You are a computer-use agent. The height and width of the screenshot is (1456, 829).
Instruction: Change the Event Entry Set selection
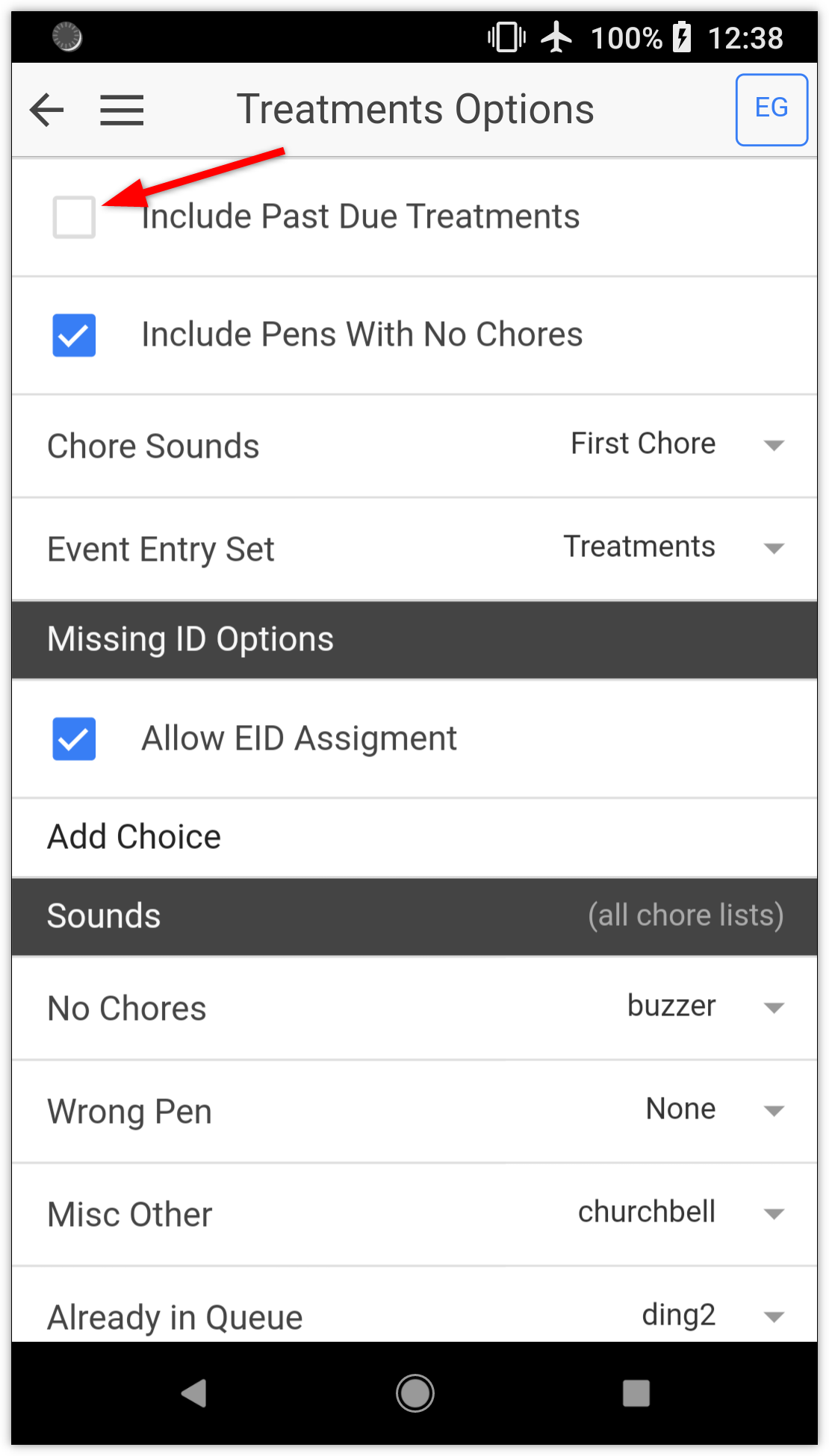[x=672, y=548]
